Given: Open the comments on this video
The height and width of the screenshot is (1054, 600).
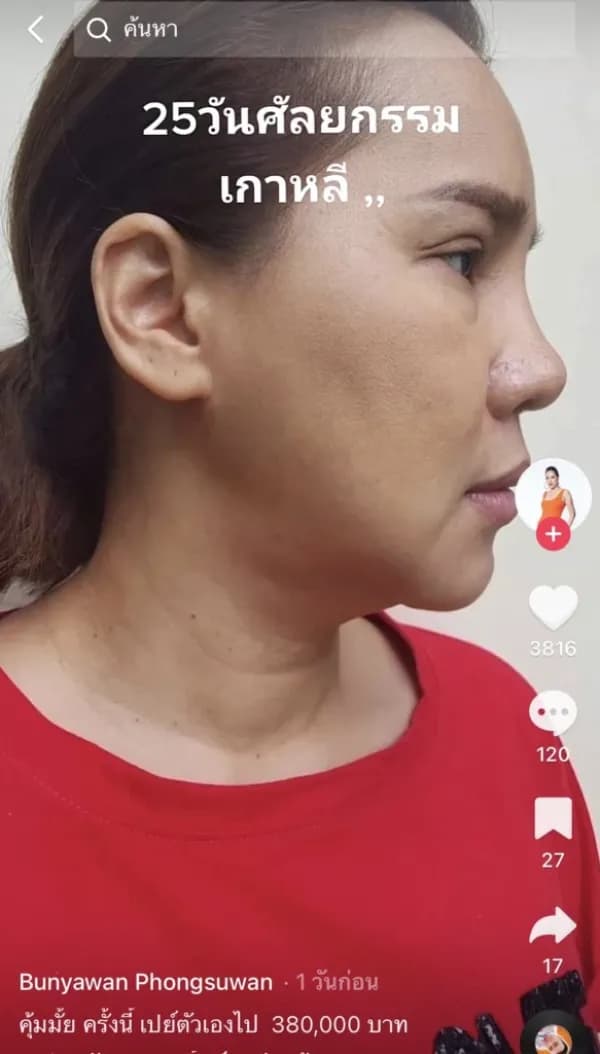Looking at the screenshot, I should (x=553, y=713).
